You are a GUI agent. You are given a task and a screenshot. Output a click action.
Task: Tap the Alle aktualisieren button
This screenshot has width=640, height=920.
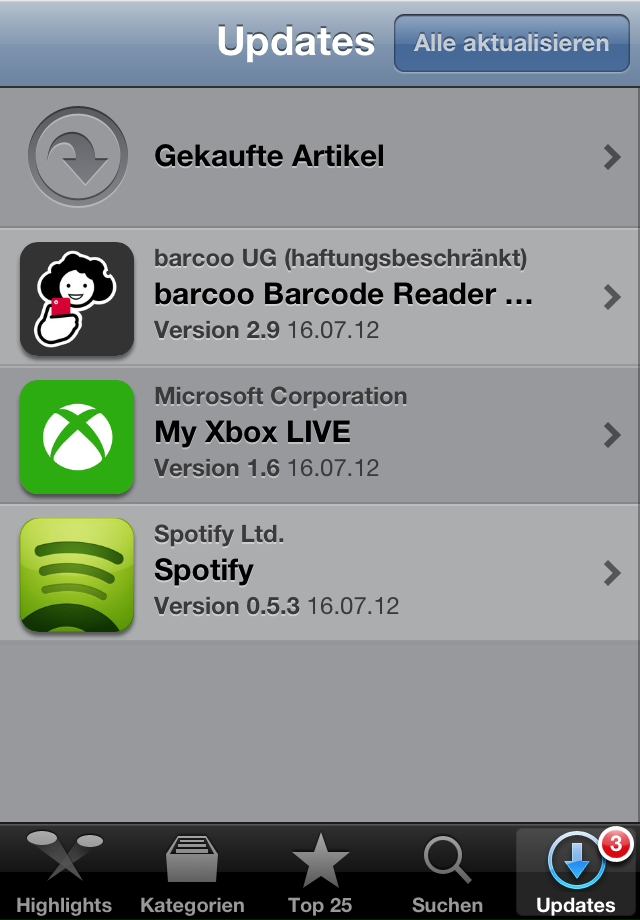coord(511,43)
